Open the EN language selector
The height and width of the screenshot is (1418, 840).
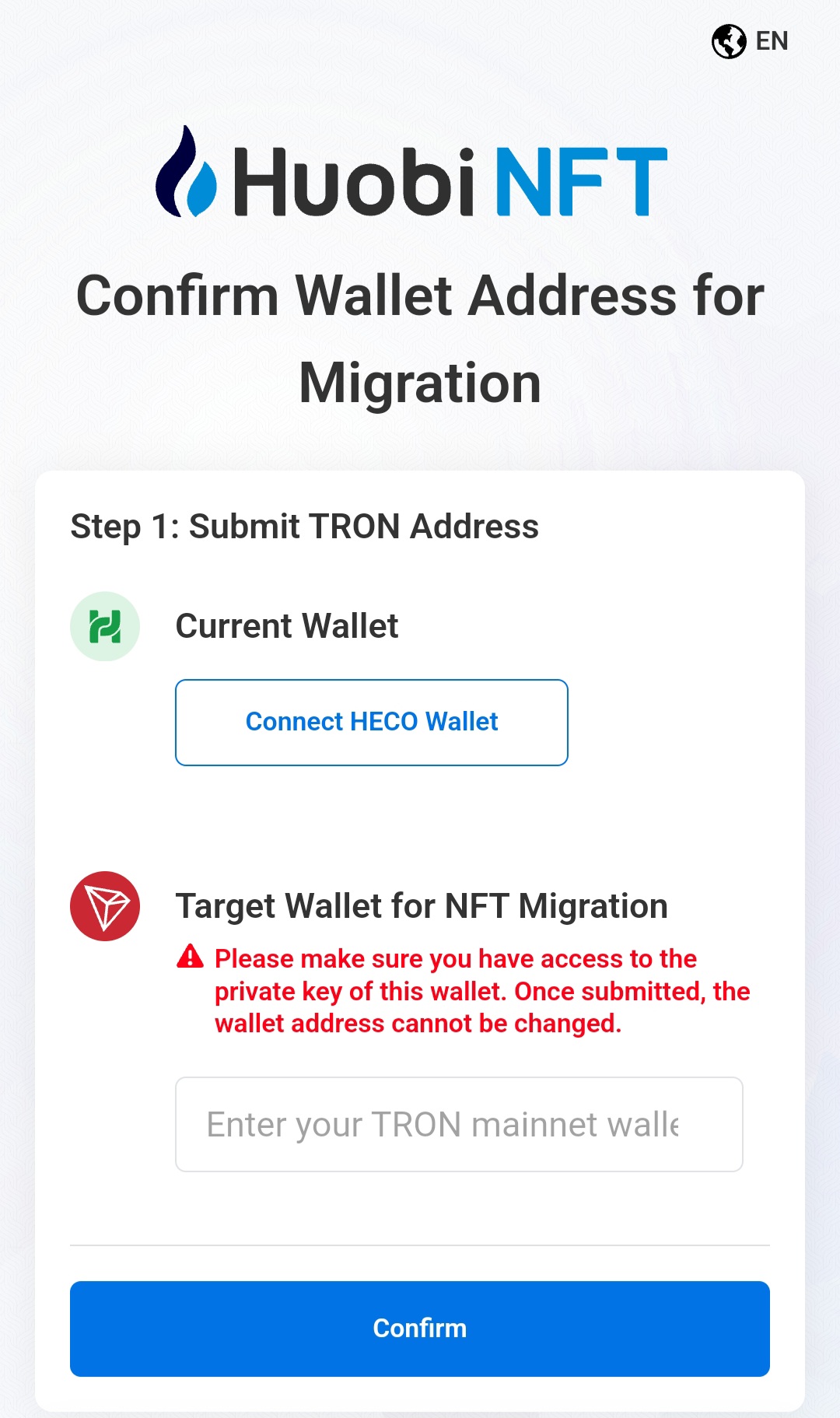750,41
